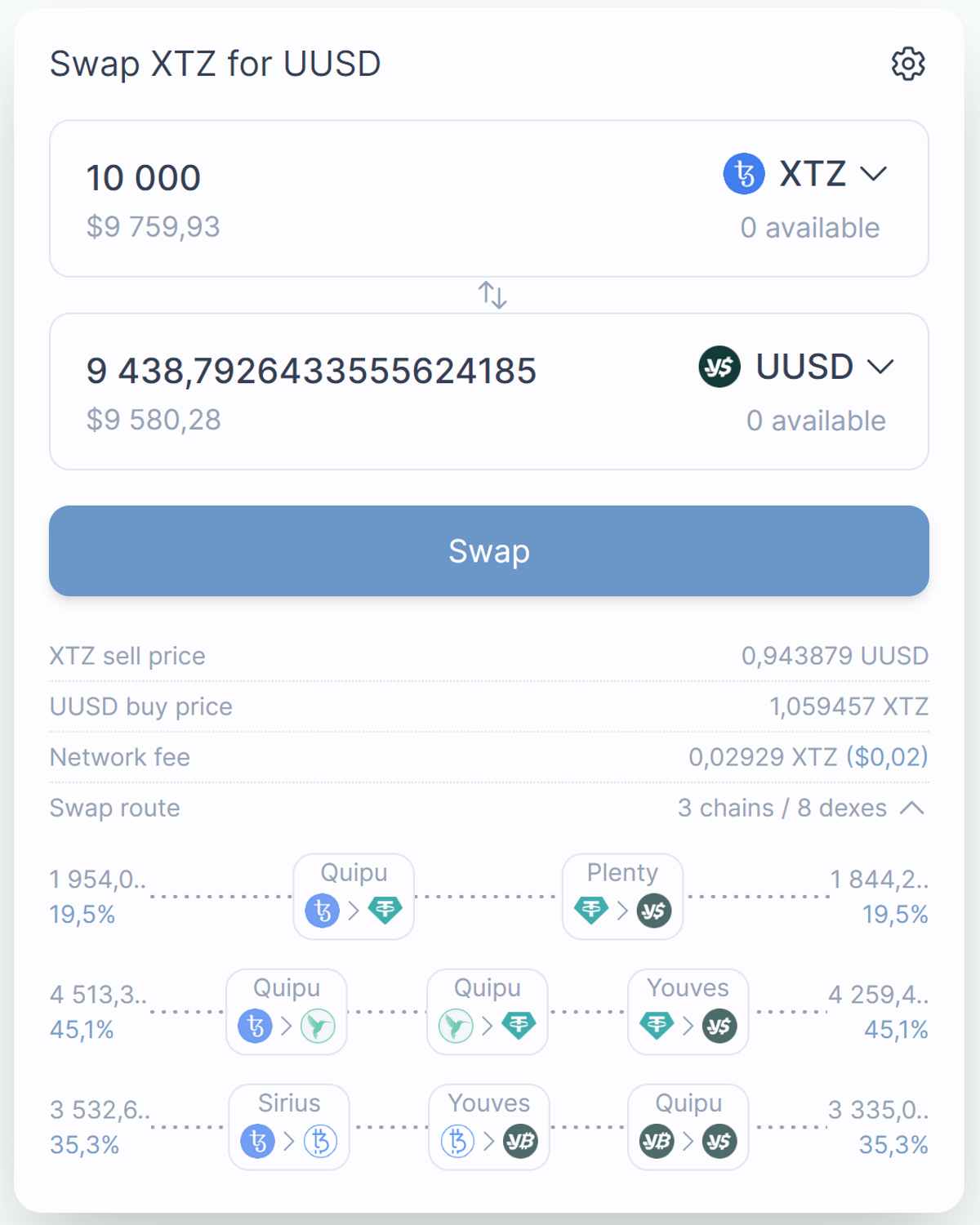Collapse the Swap route details

click(911, 808)
